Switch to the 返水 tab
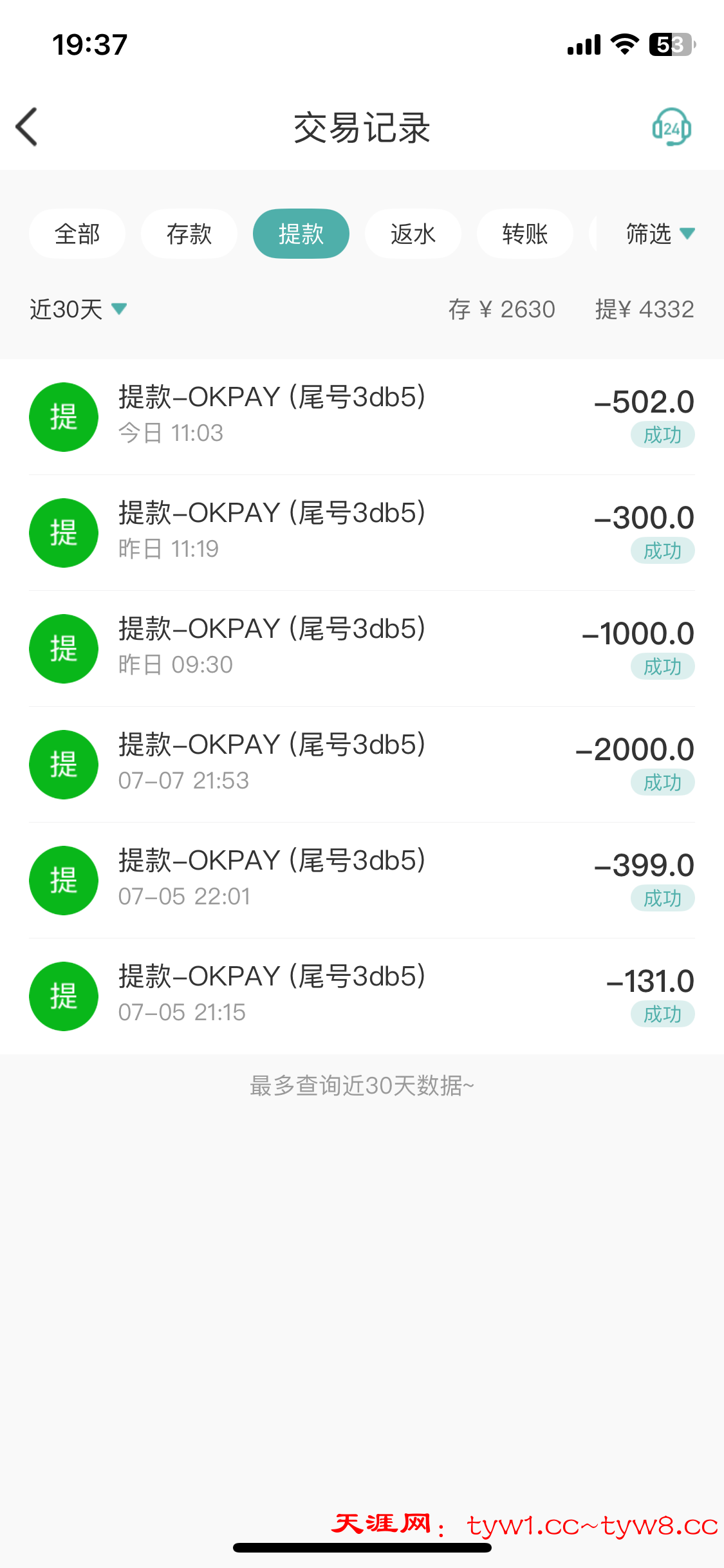Screen dimensions: 724x1568 tap(413, 234)
